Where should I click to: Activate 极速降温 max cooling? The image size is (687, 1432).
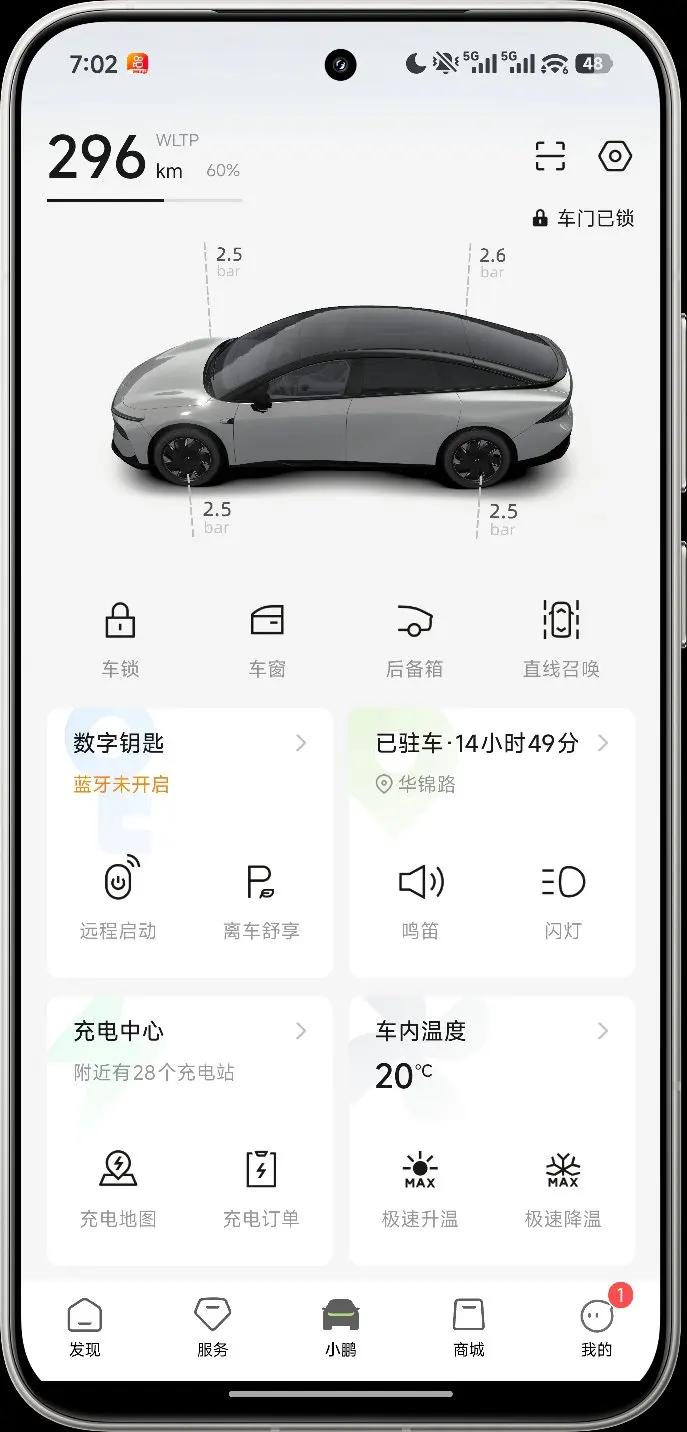point(563,1188)
